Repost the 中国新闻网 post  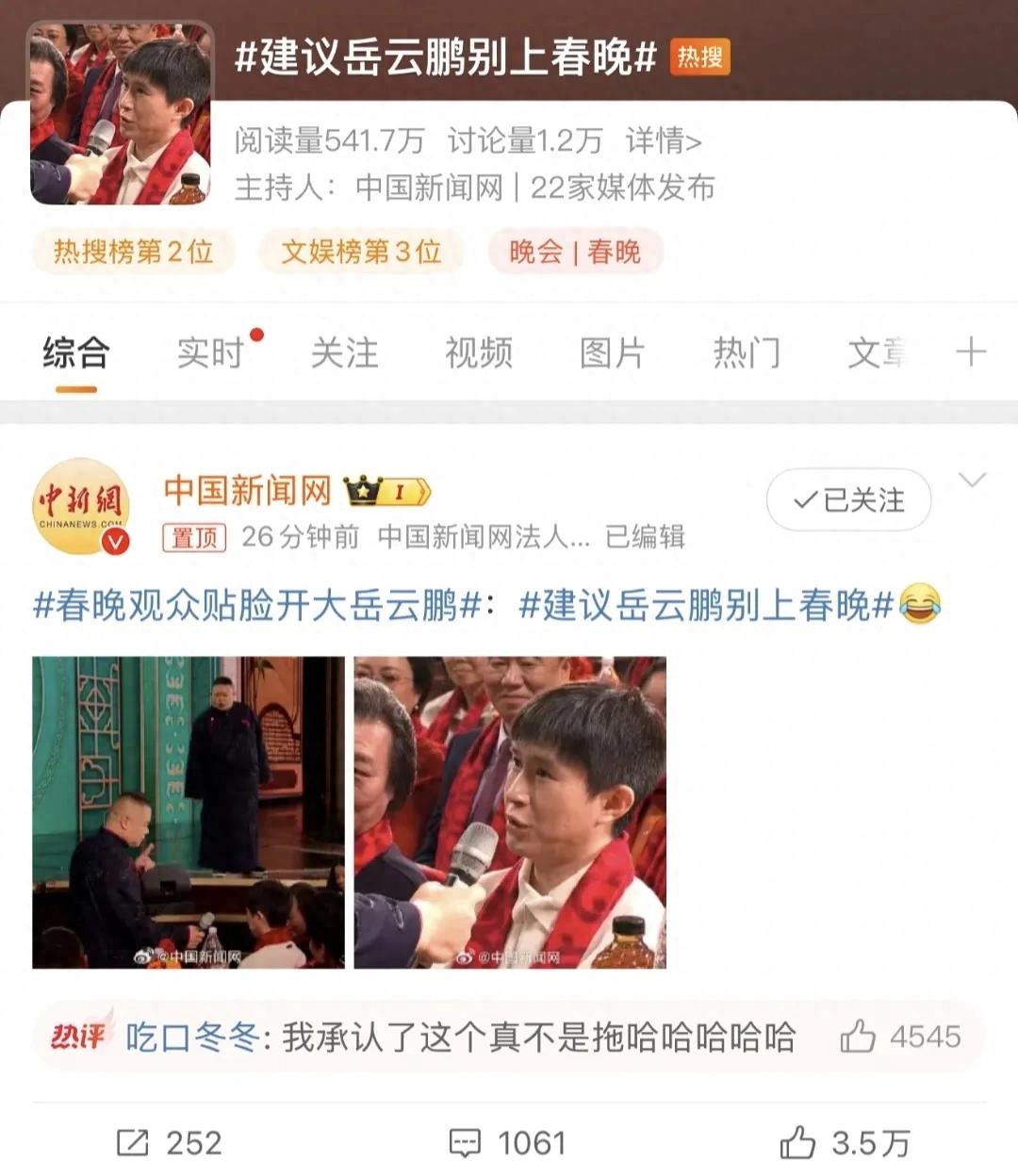[x=170, y=1143]
